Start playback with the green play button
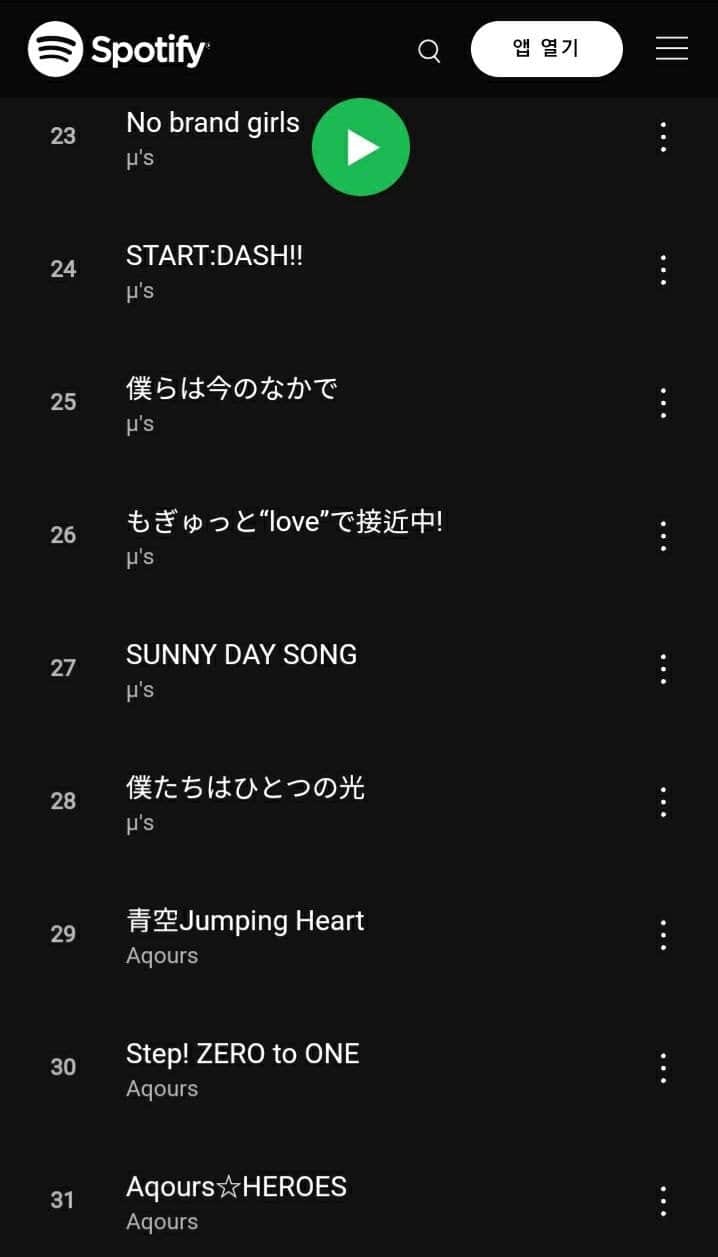The width and height of the screenshot is (718, 1257). click(361, 147)
